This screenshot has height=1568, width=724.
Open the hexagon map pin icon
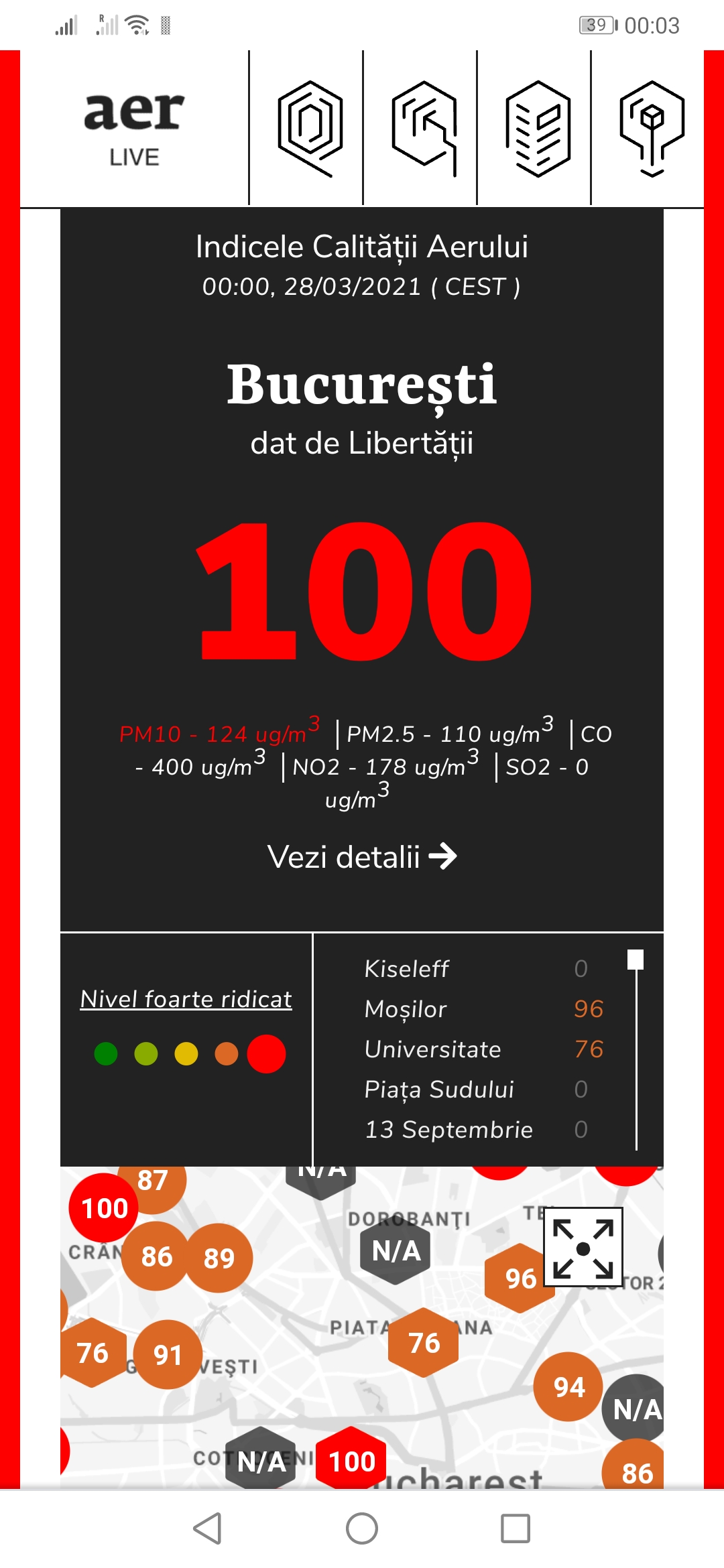652,128
